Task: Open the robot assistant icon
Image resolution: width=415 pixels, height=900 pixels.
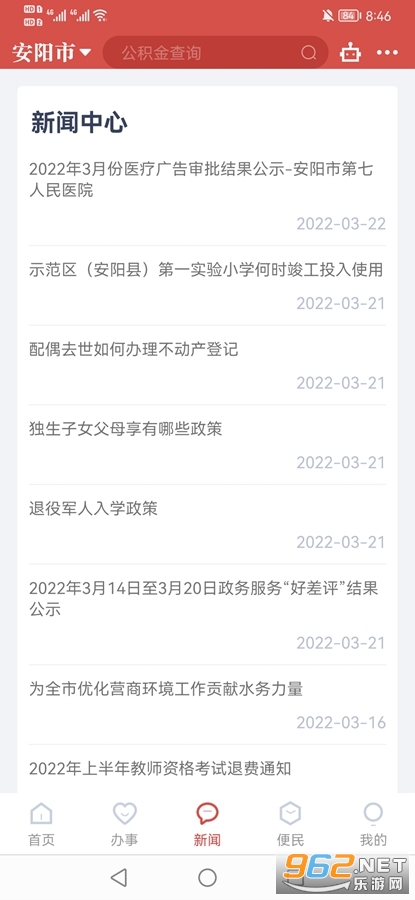Action: click(x=350, y=53)
